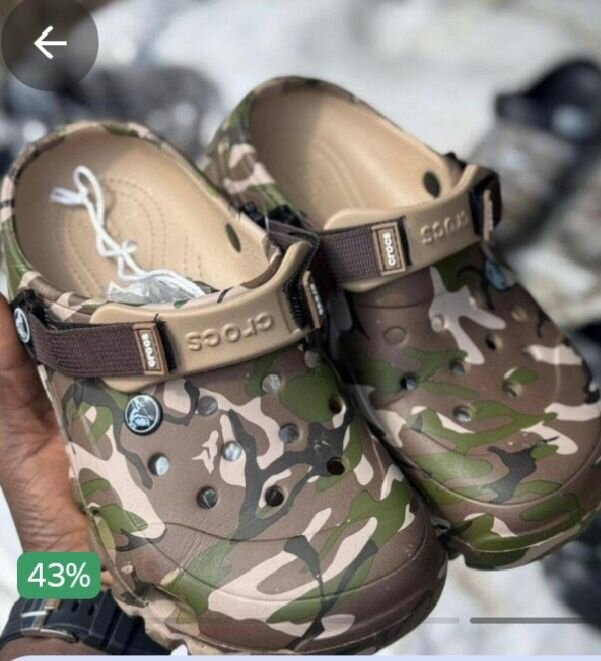This screenshot has height=661, width=601.
Task: Go back using the arrow button
Action: 49,43
